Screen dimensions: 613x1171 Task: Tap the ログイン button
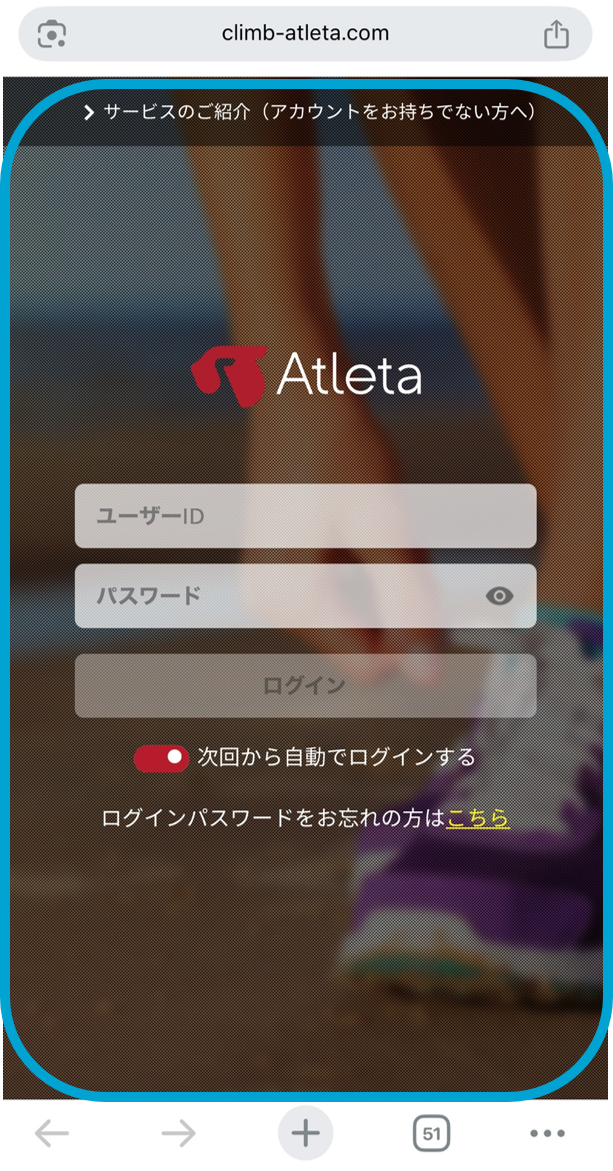pyautogui.click(x=305, y=686)
